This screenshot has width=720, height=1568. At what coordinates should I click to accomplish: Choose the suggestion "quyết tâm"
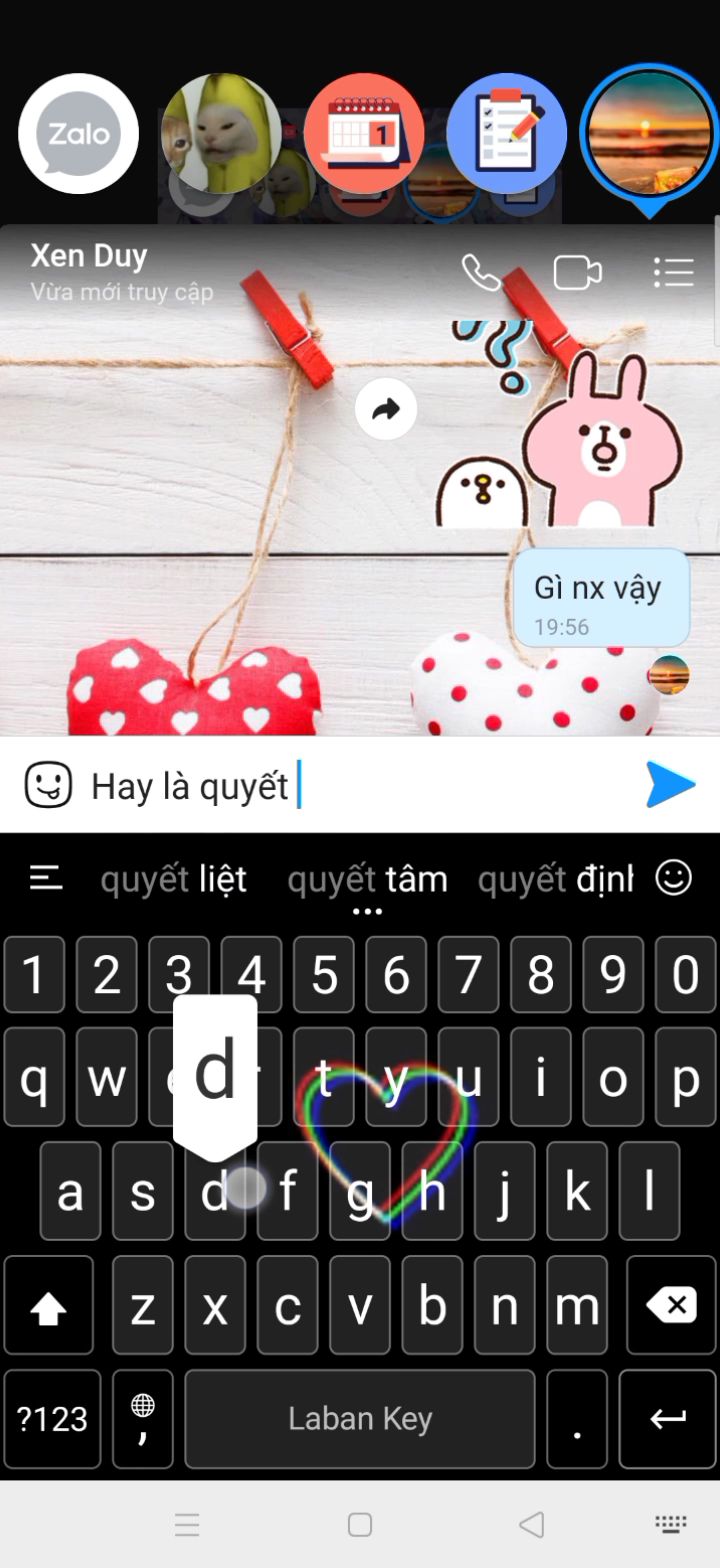[367, 879]
